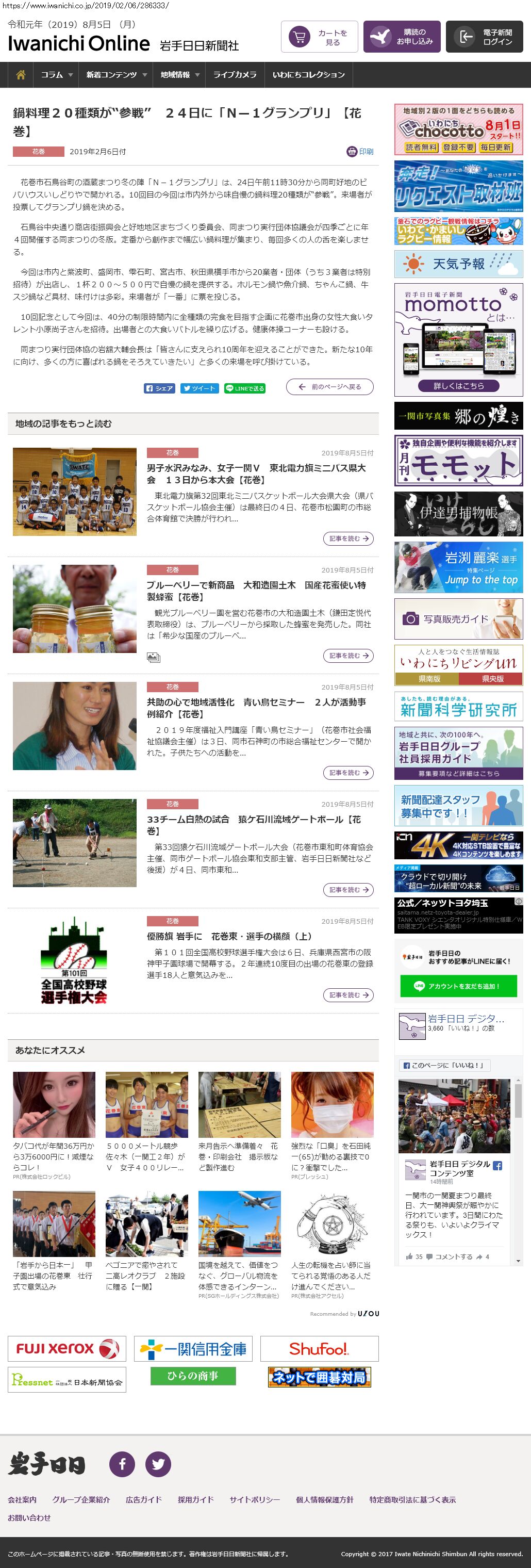Open footer Facebook icon

[x=122, y=1464]
